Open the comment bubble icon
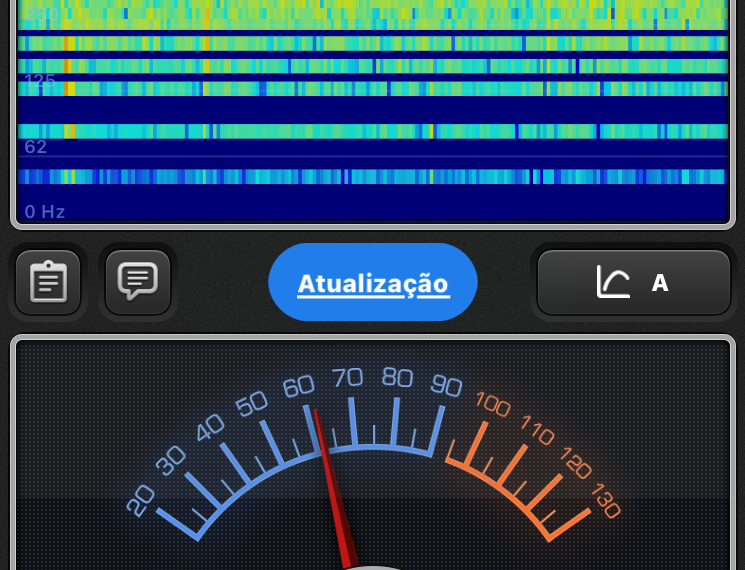 [x=138, y=282]
